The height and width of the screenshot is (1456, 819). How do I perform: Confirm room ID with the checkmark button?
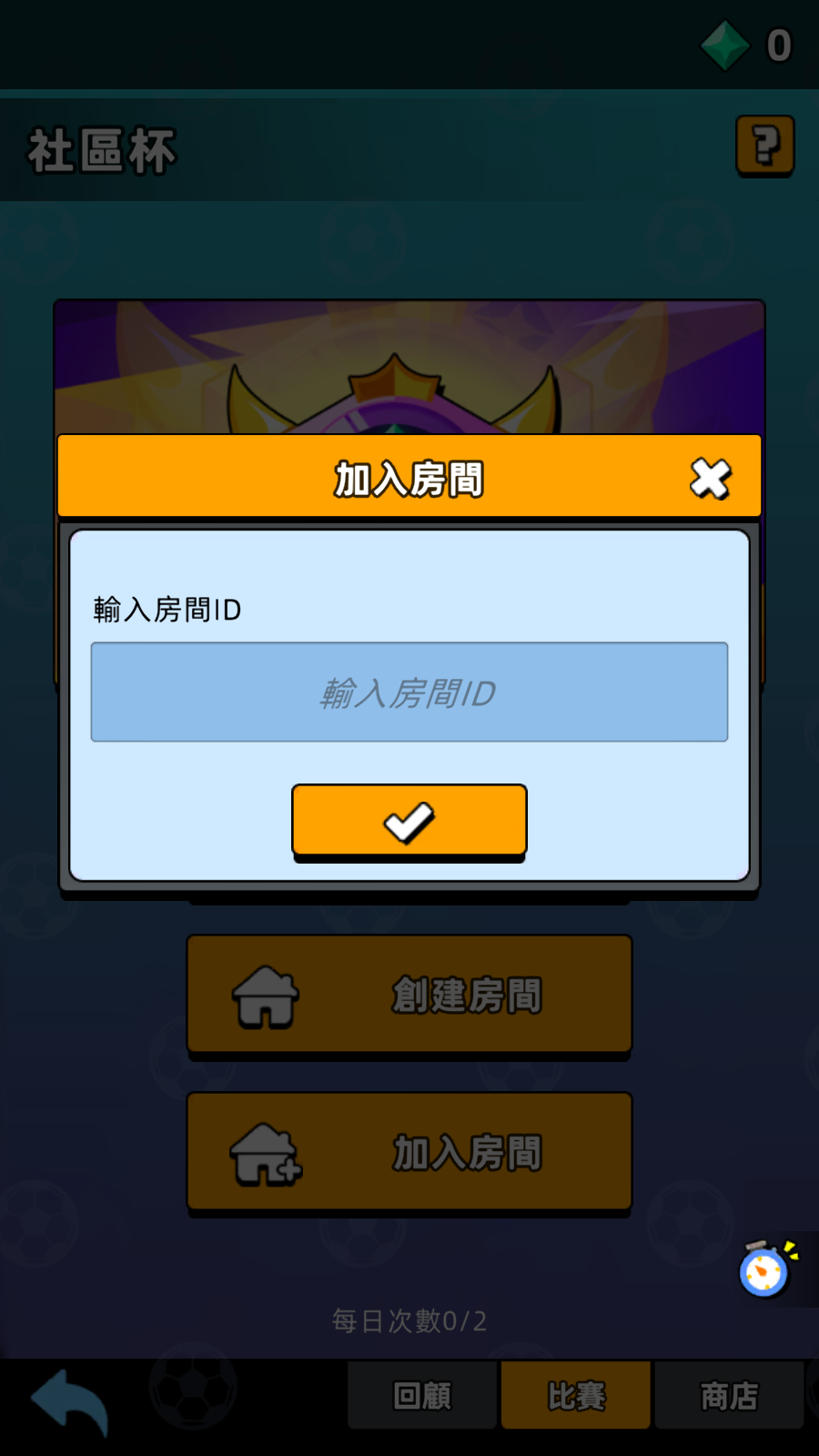tap(409, 821)
